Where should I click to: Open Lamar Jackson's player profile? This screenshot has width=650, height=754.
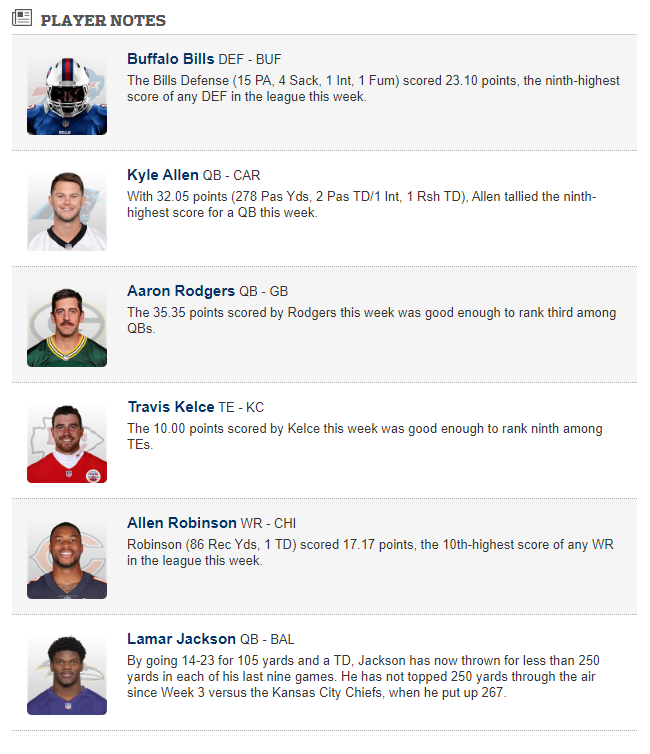click(181, 639)
